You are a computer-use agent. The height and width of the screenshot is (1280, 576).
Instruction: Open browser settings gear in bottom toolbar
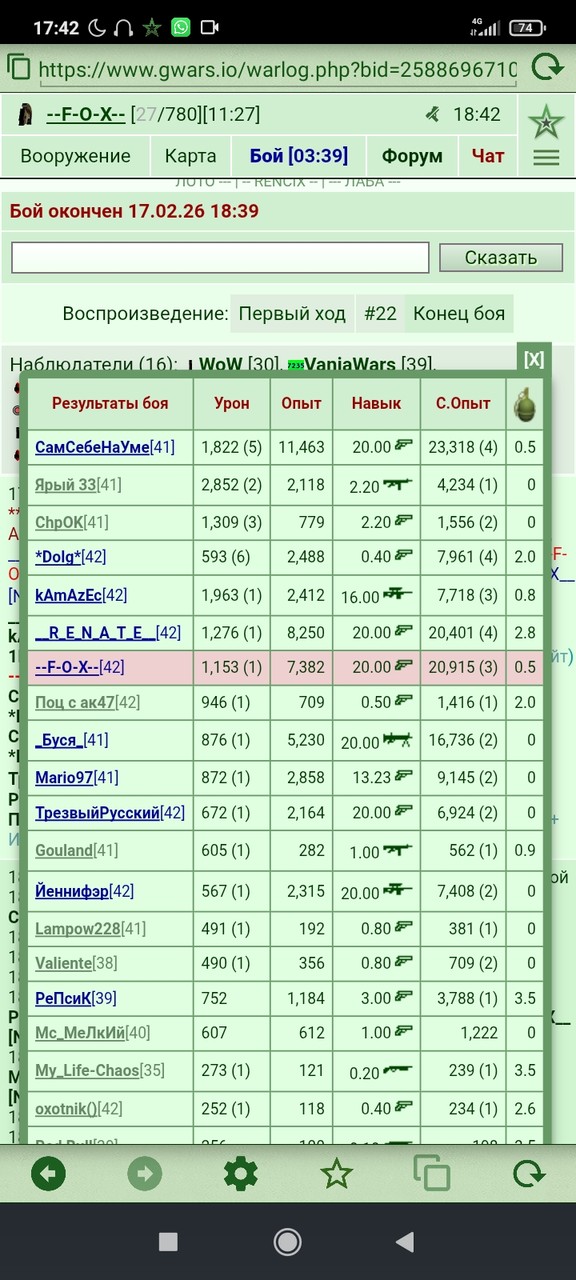pyautogui.click(x=240, y=1173)
